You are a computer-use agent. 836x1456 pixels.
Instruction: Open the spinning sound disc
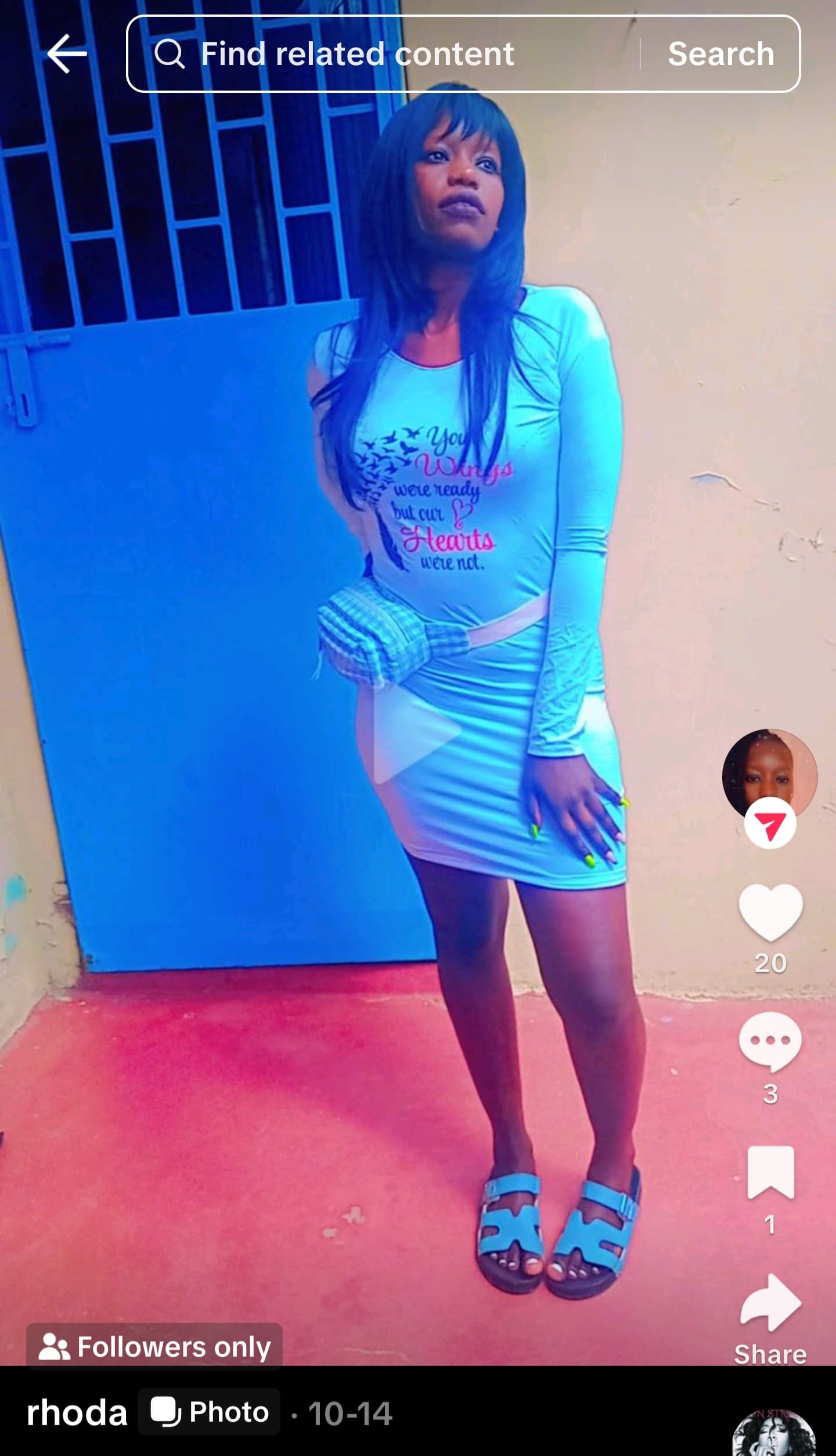(x=773, y=1435)
